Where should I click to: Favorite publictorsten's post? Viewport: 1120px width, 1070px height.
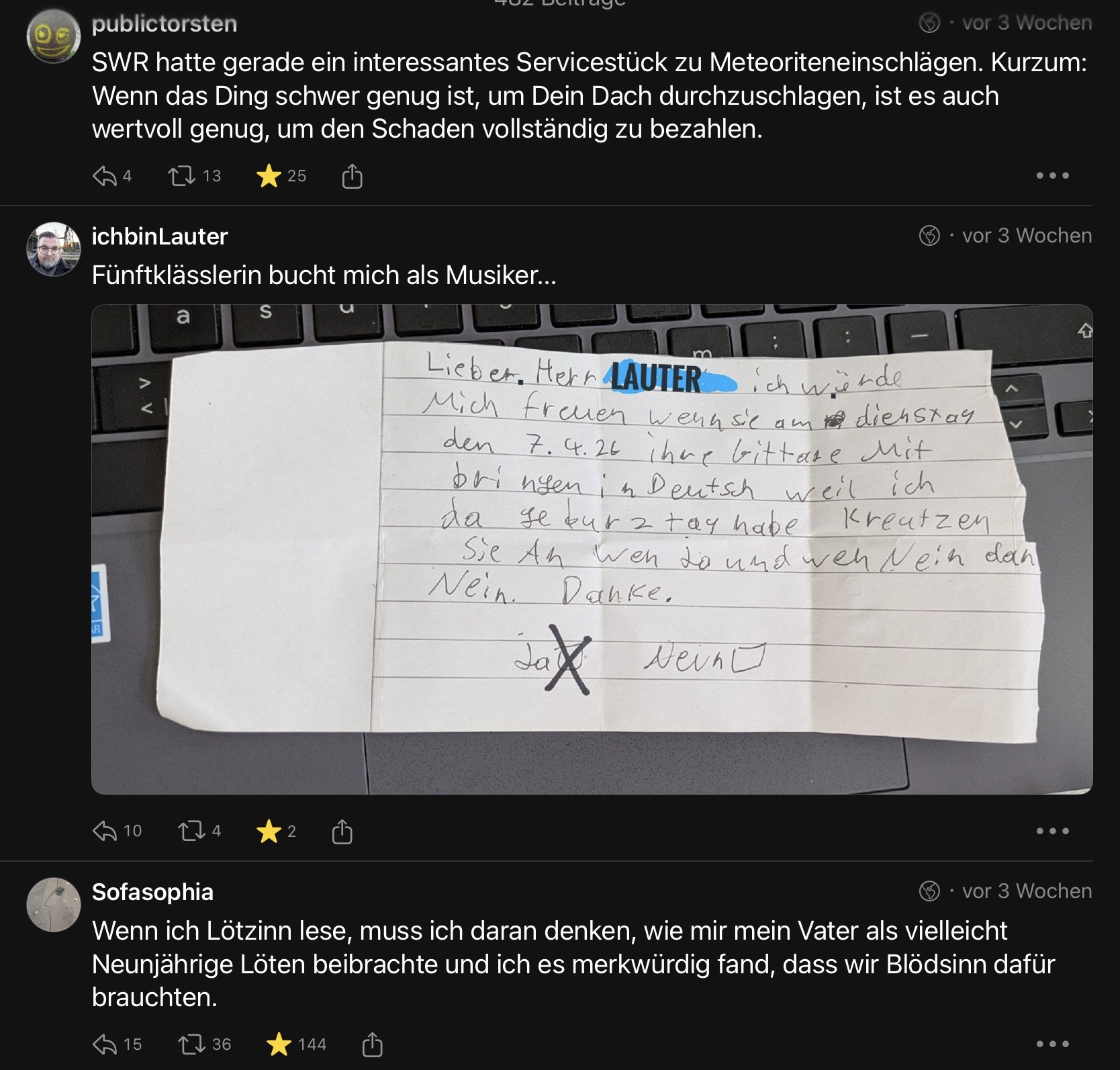coord(269,176)
